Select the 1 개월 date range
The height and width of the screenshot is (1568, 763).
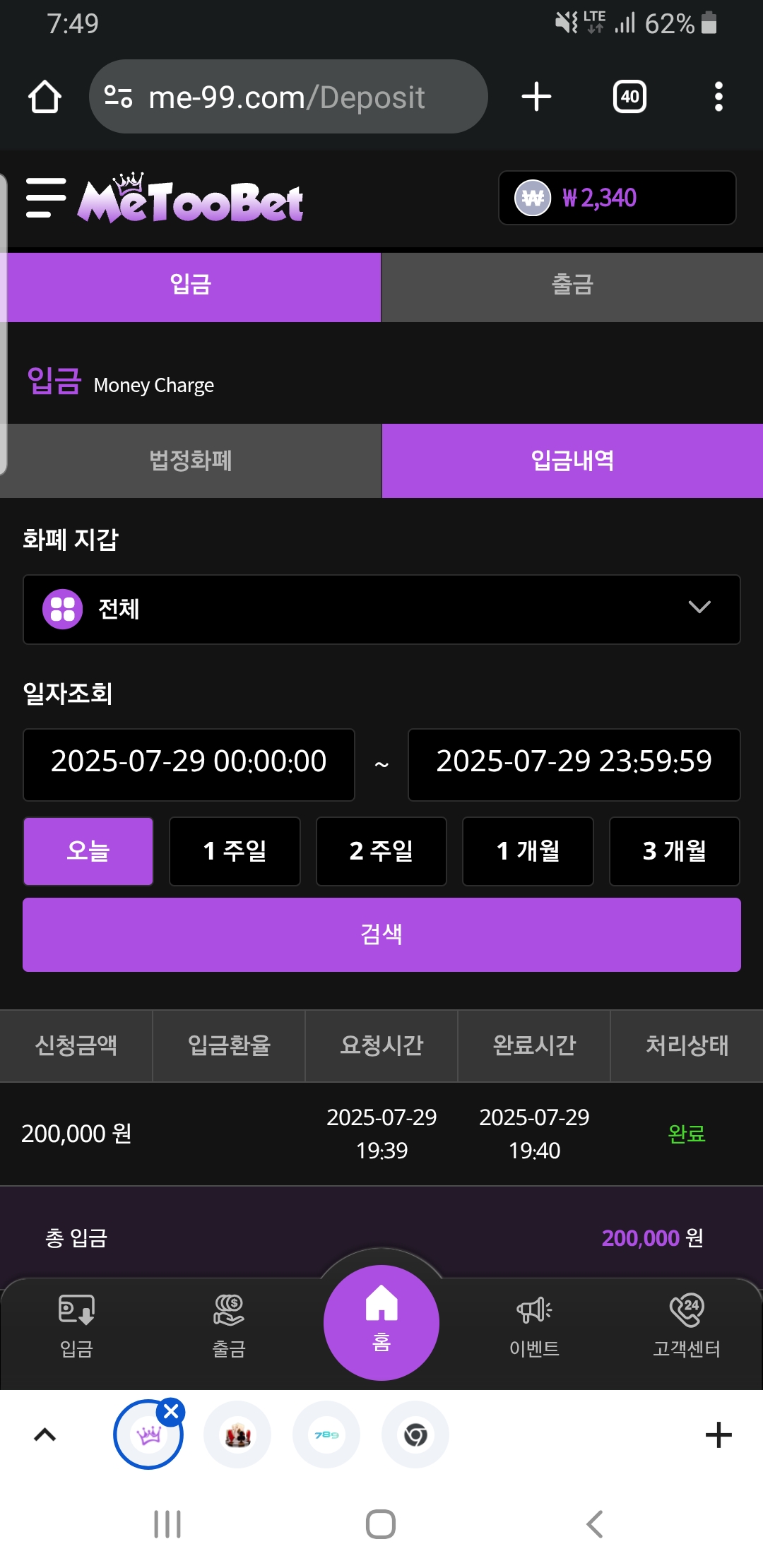528,851
